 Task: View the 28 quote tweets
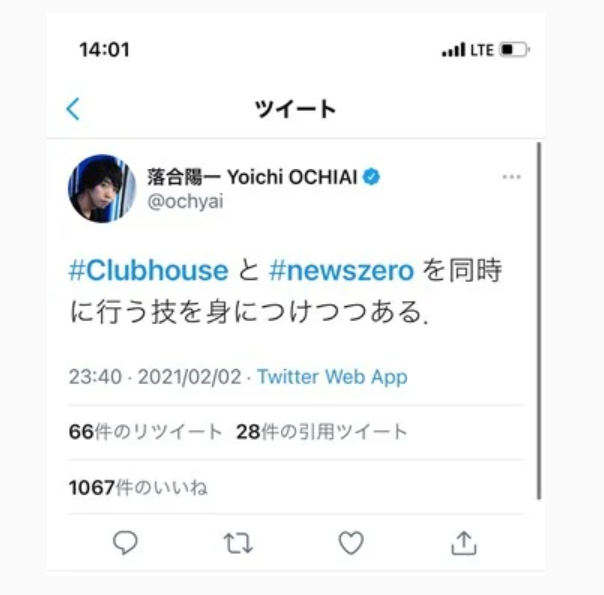(322, 432)
